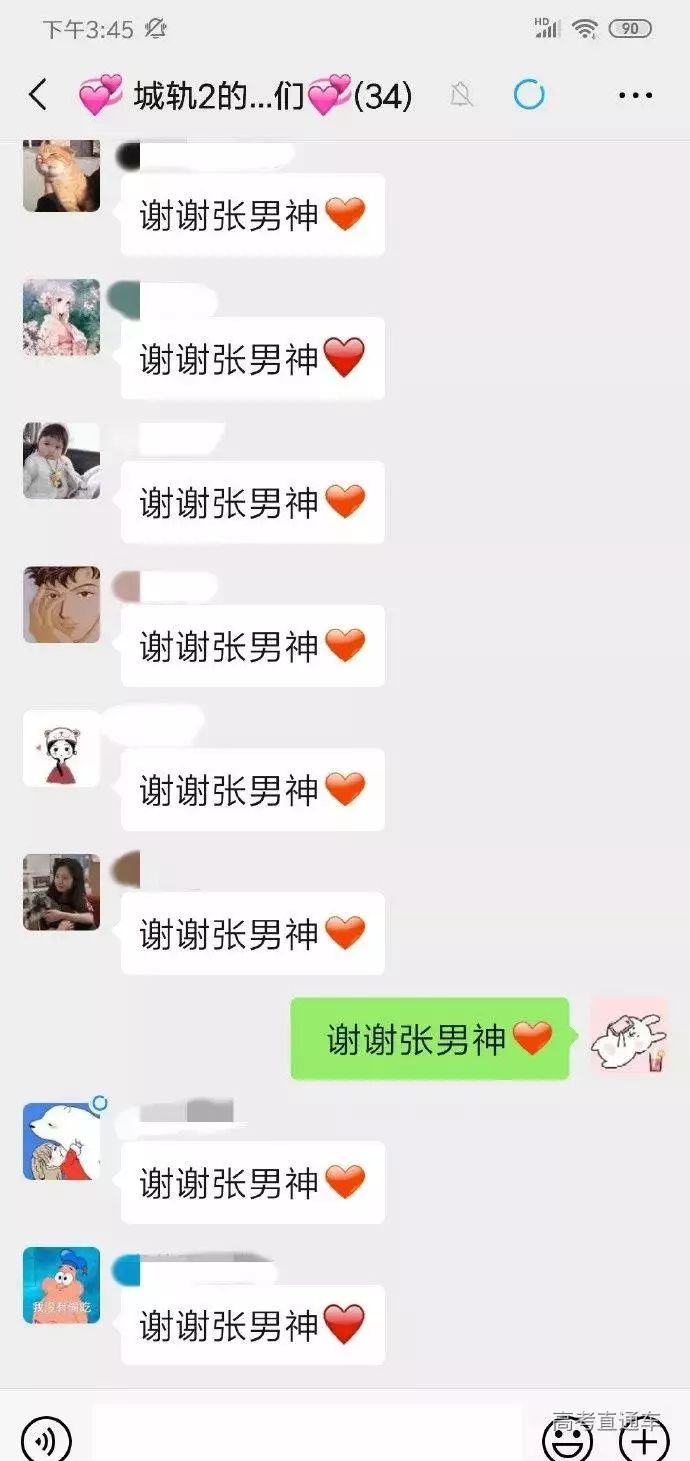Tap your own white rabbit avatar

pos(628,1037)
